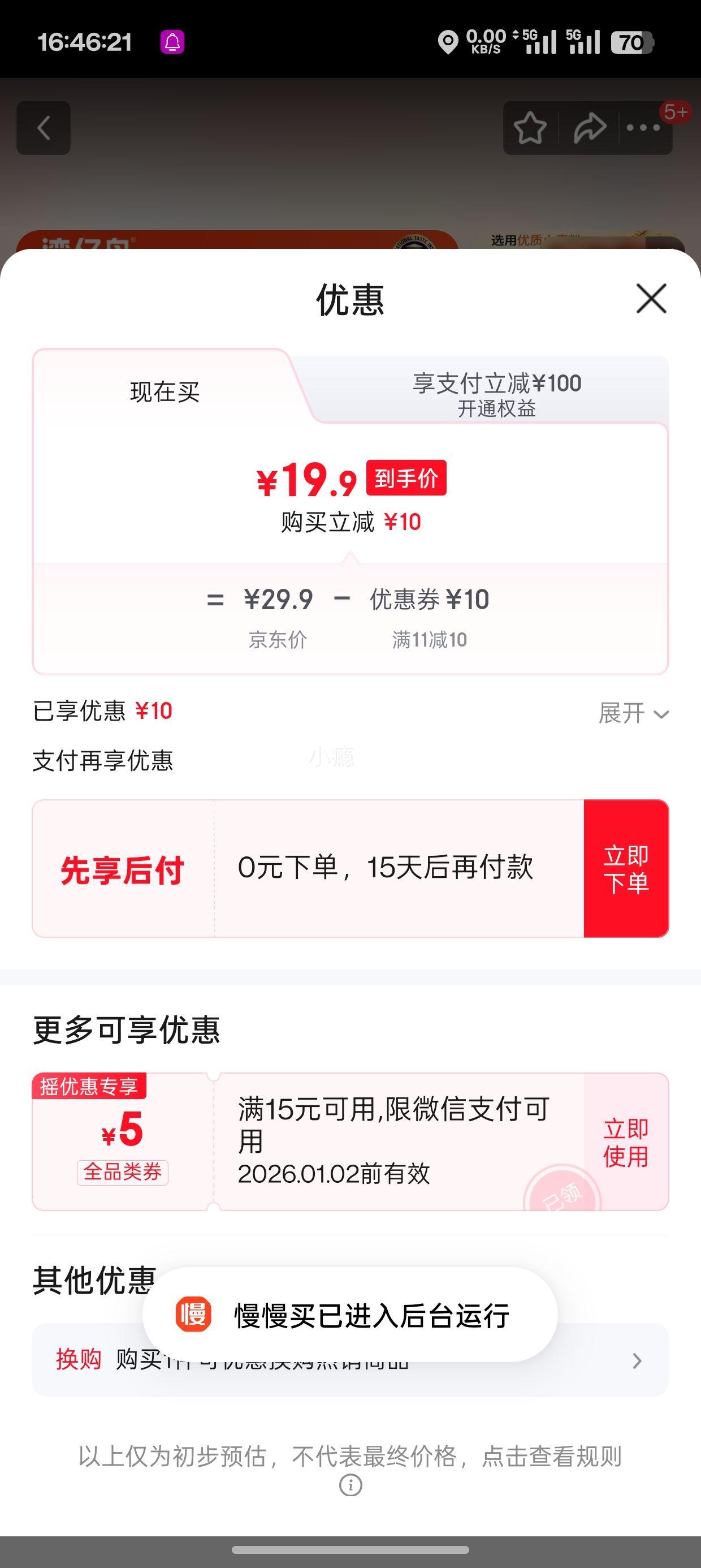Close the 优惠 coupon dialog
The height and width of the screenshot is (1568, 701).
[x=650, y=299]
